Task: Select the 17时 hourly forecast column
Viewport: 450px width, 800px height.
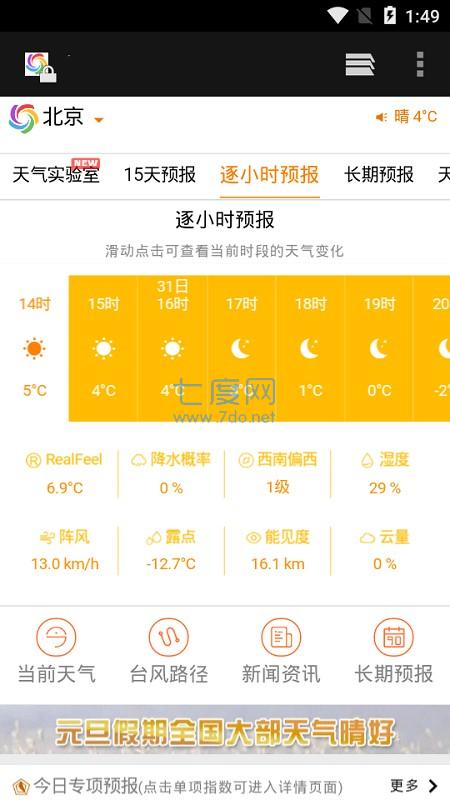Action: 241,348
